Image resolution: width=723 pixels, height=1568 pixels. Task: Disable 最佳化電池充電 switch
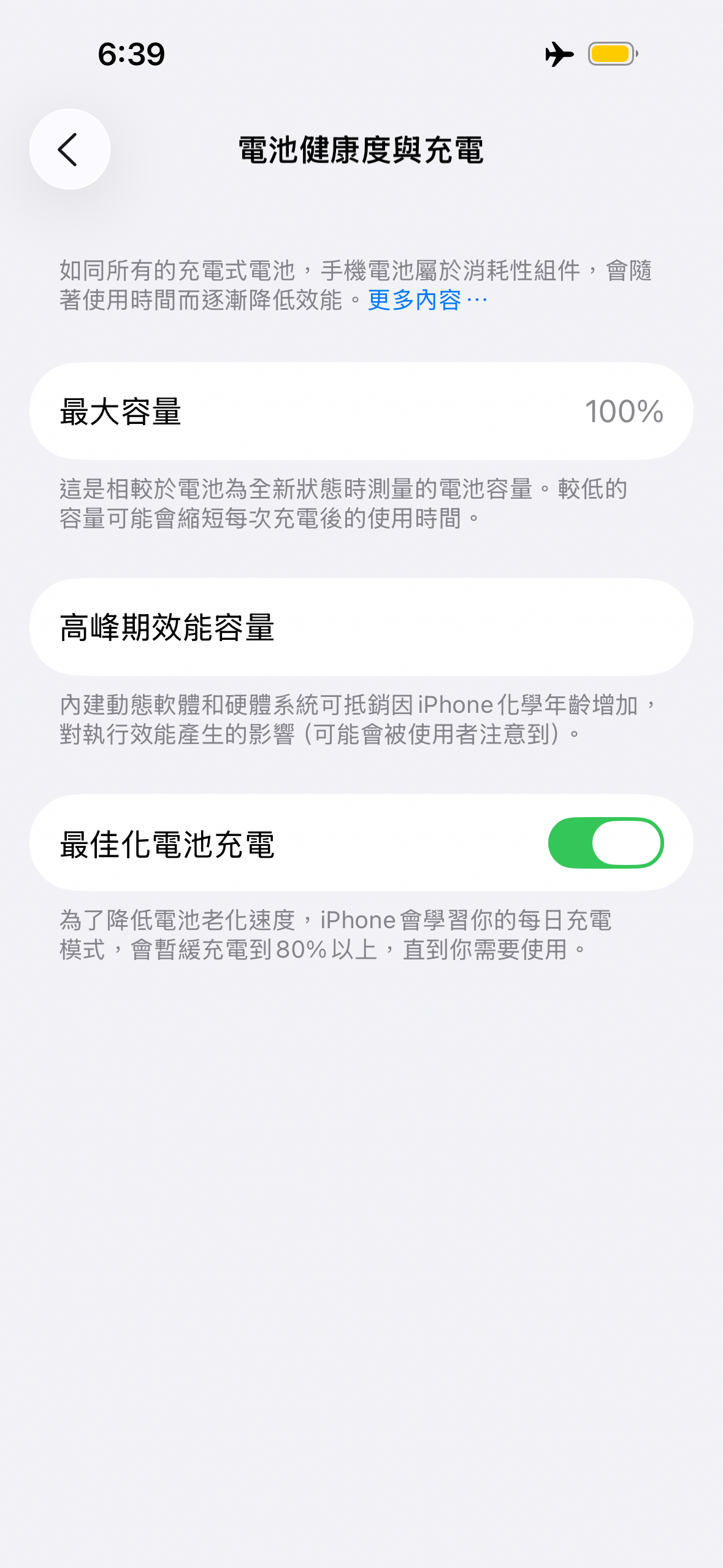(605, 843)
